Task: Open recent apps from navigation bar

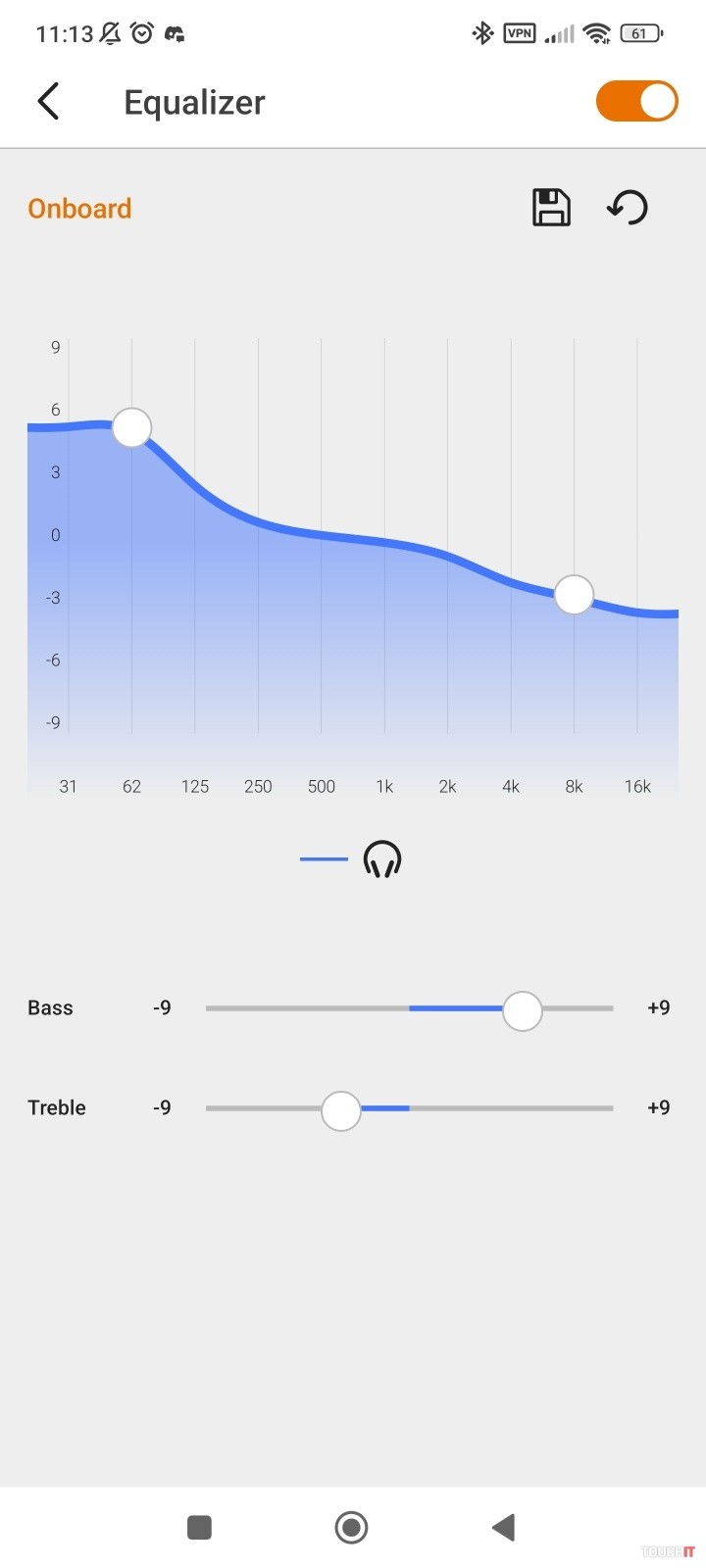Action: (x=199, y=1527)
